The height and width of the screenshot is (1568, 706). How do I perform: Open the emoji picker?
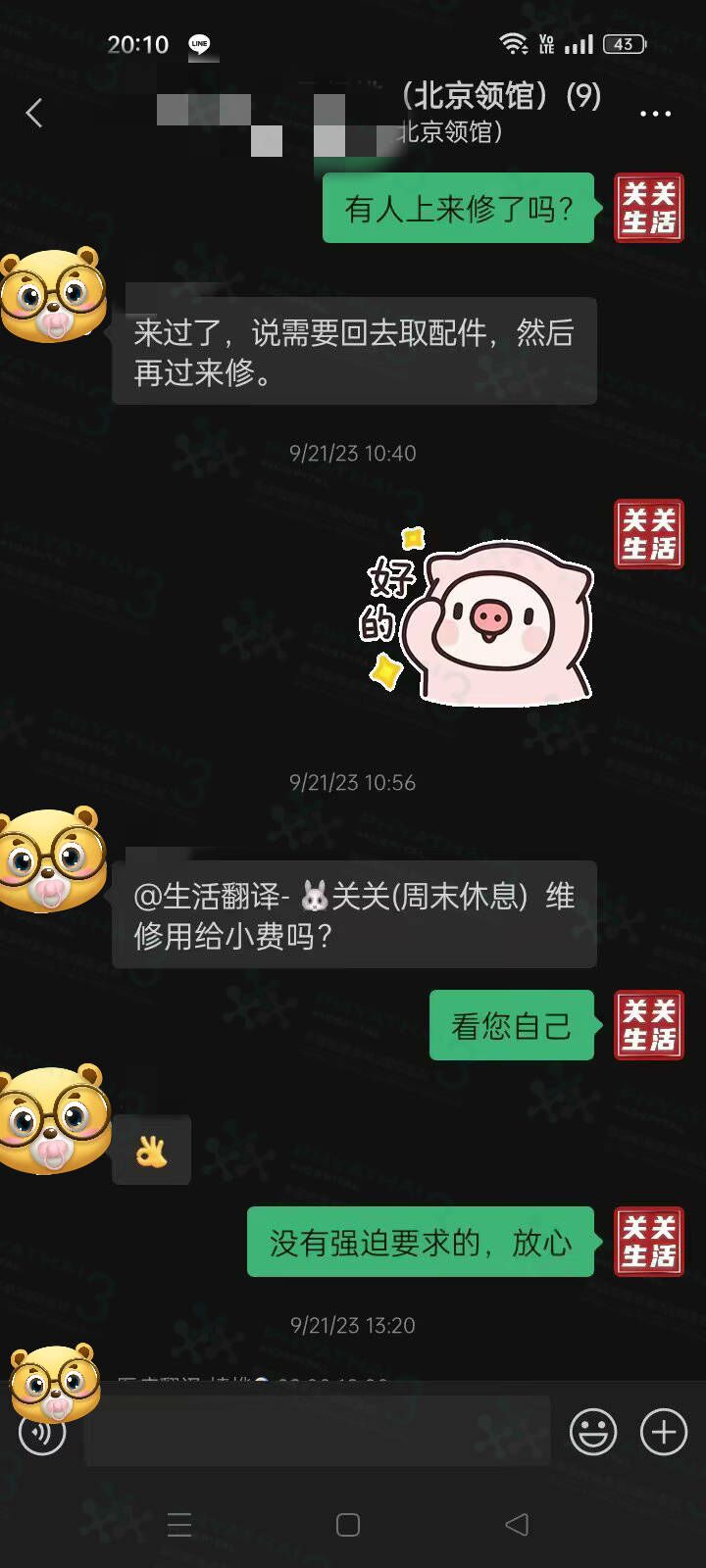(x=593, y=1433)
